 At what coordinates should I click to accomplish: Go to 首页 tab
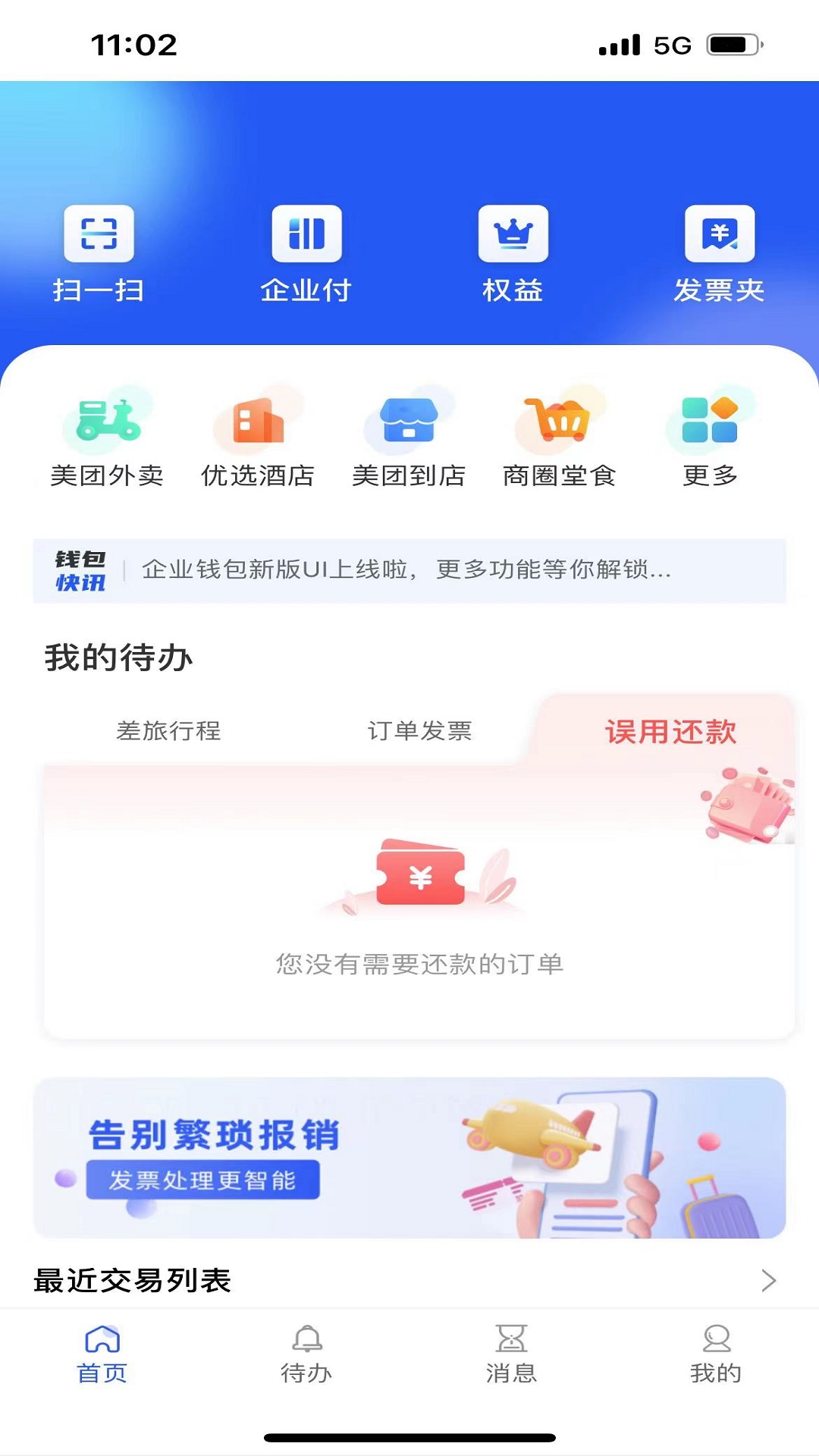[102, 1354]
